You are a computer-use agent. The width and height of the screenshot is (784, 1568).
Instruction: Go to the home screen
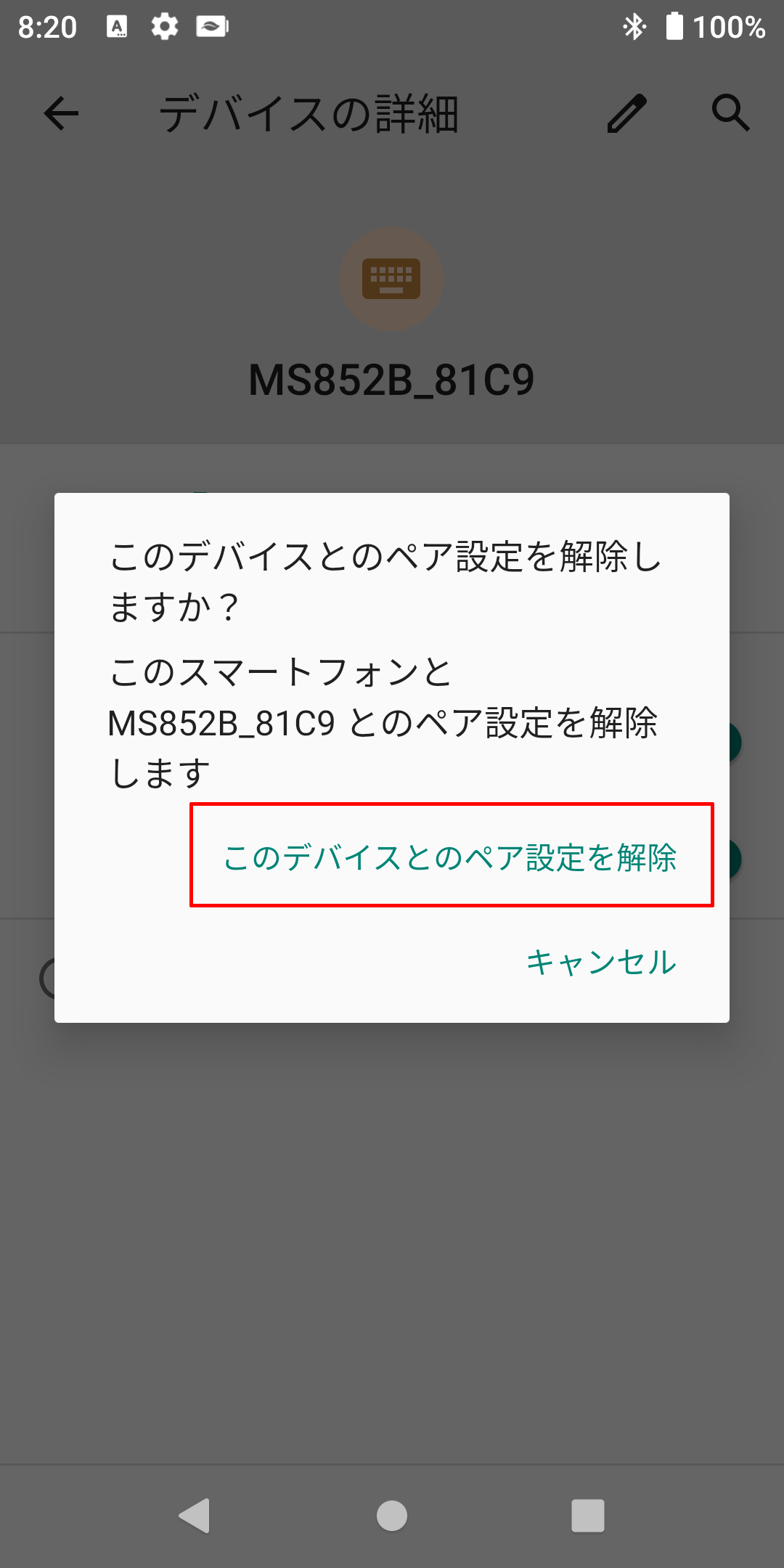point(392,1516)
